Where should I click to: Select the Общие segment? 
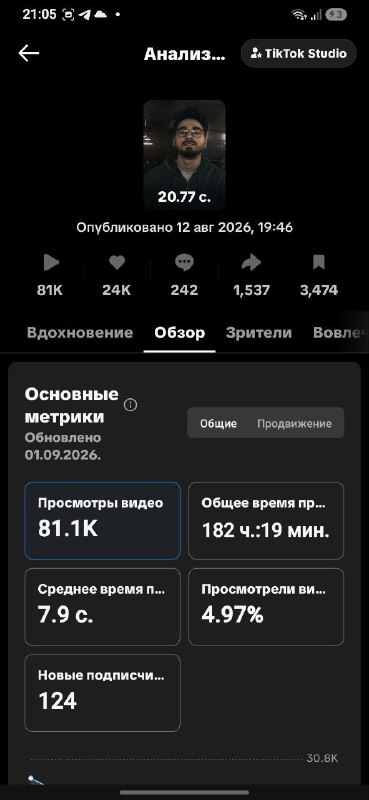click(x=218, y=423)
